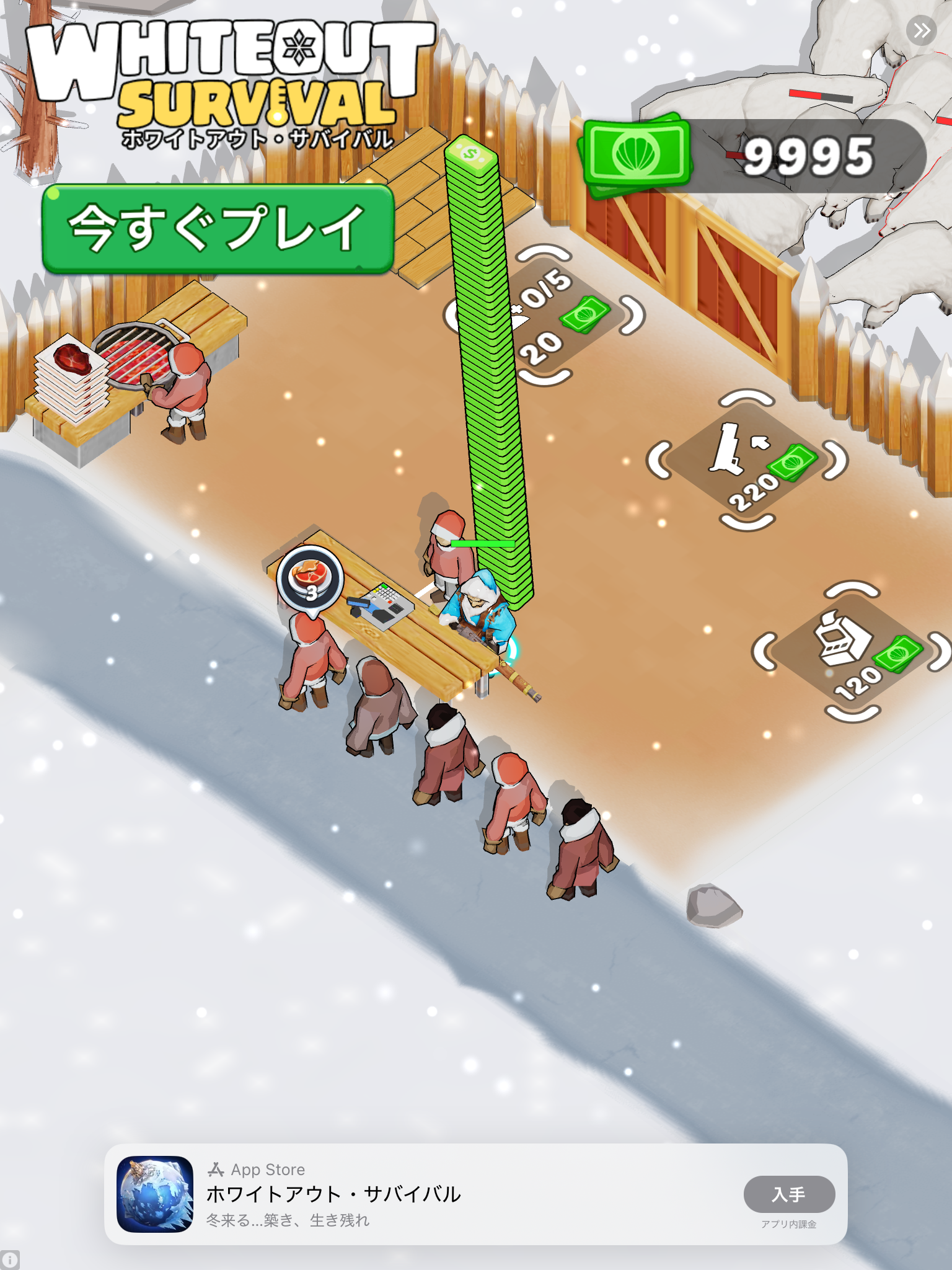Image resolution: width=952 pixels, height=1270 pixels.
Task: Tap 入手 to get the app
Action: (788, 1194)
